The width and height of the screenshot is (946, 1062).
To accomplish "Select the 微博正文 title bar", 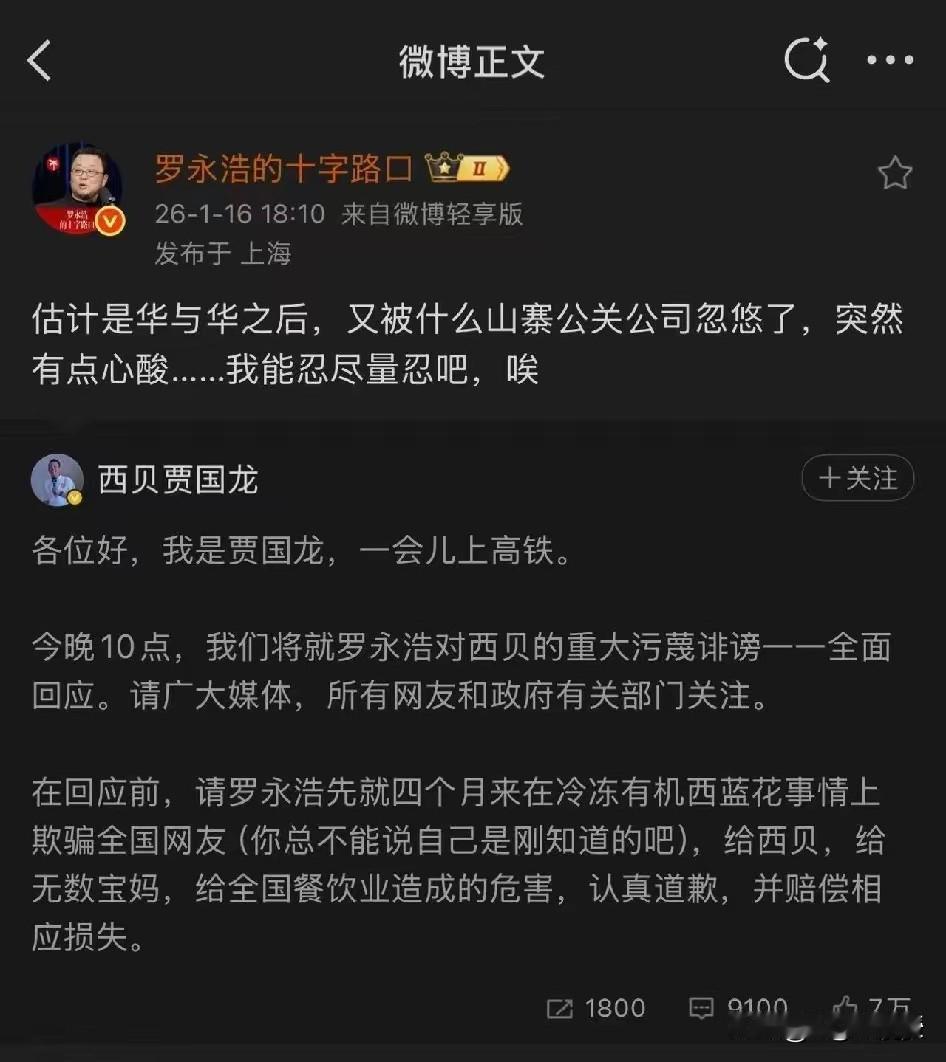I will tap(473, 62).
